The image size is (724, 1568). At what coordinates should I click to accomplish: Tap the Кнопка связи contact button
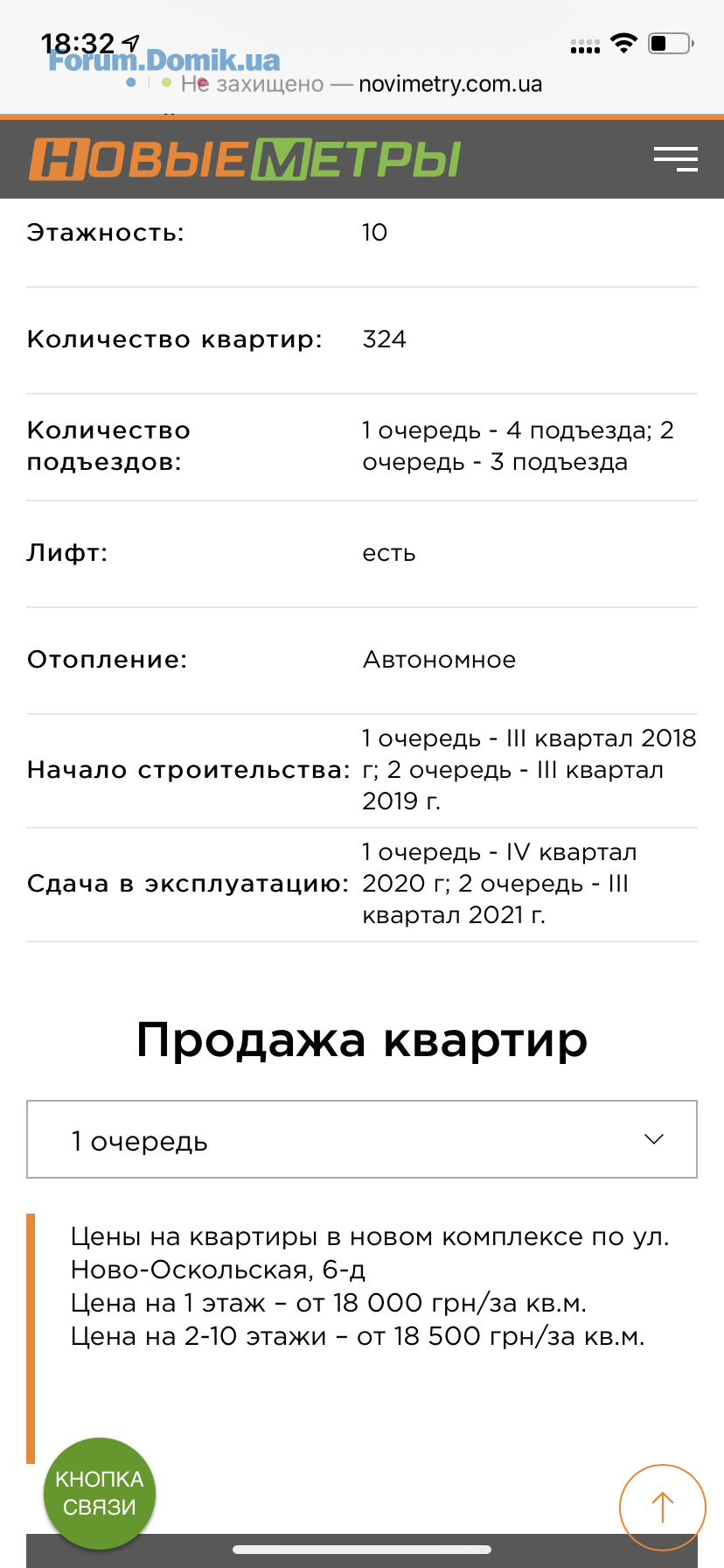click(100, 1494)
